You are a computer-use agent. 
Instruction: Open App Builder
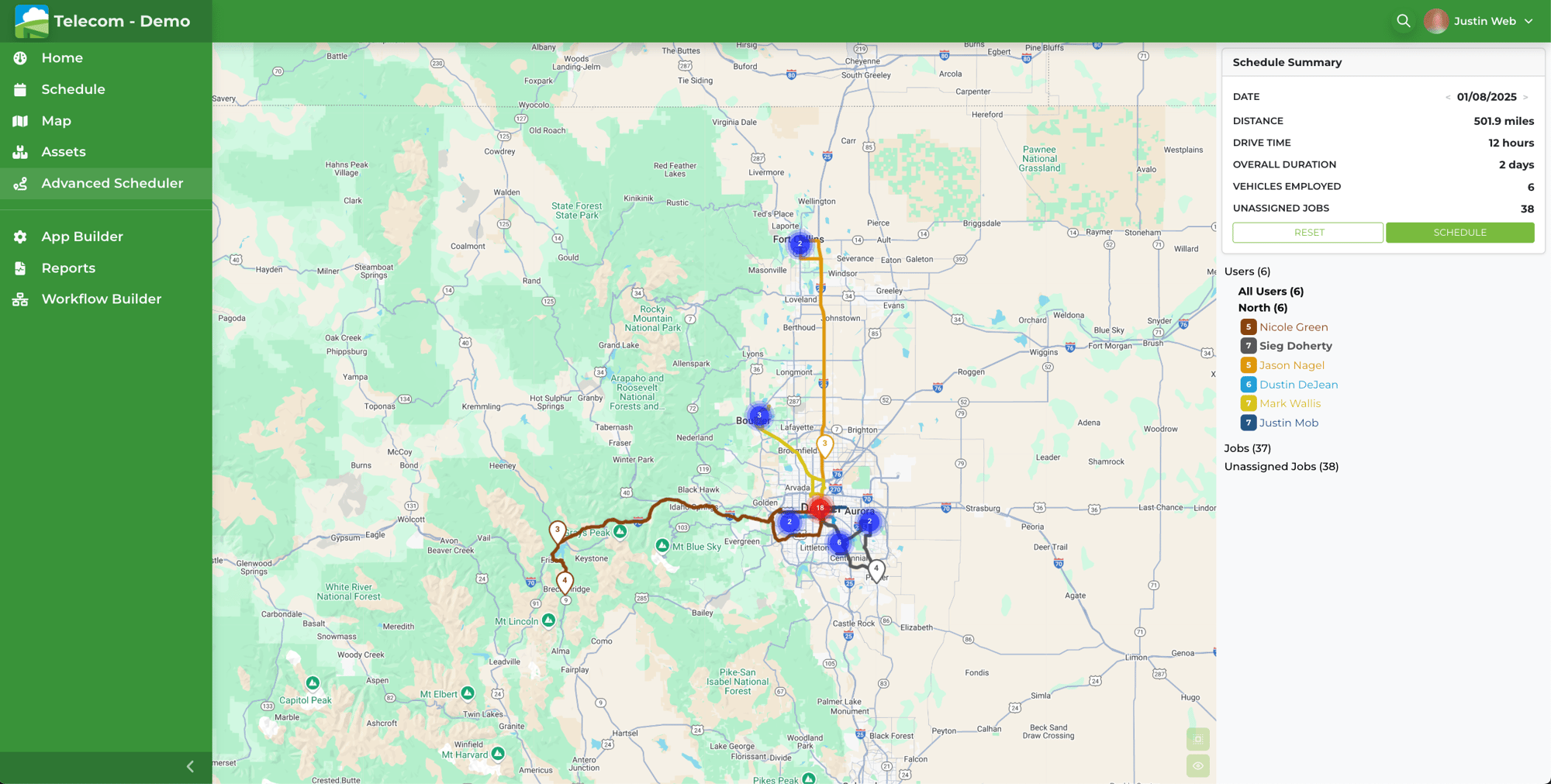tap(82, 237)
